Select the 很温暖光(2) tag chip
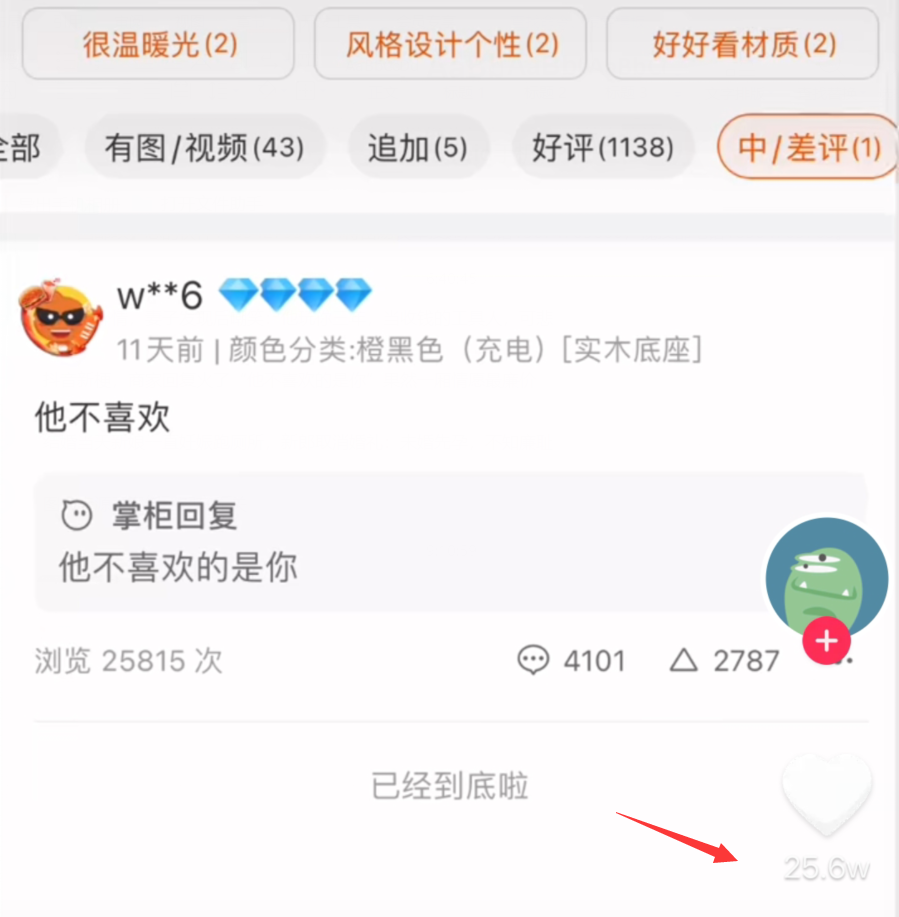This screenshot has width=899, height=917. [x=158, y=44]
